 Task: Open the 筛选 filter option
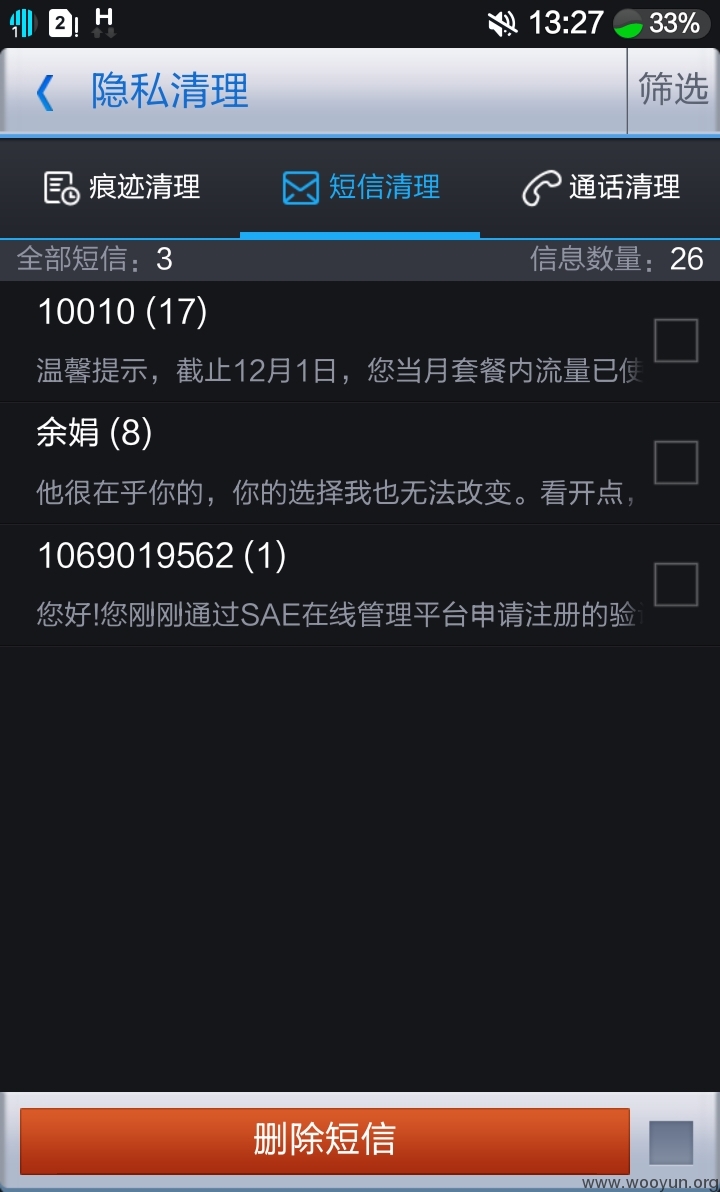[673, 90]
